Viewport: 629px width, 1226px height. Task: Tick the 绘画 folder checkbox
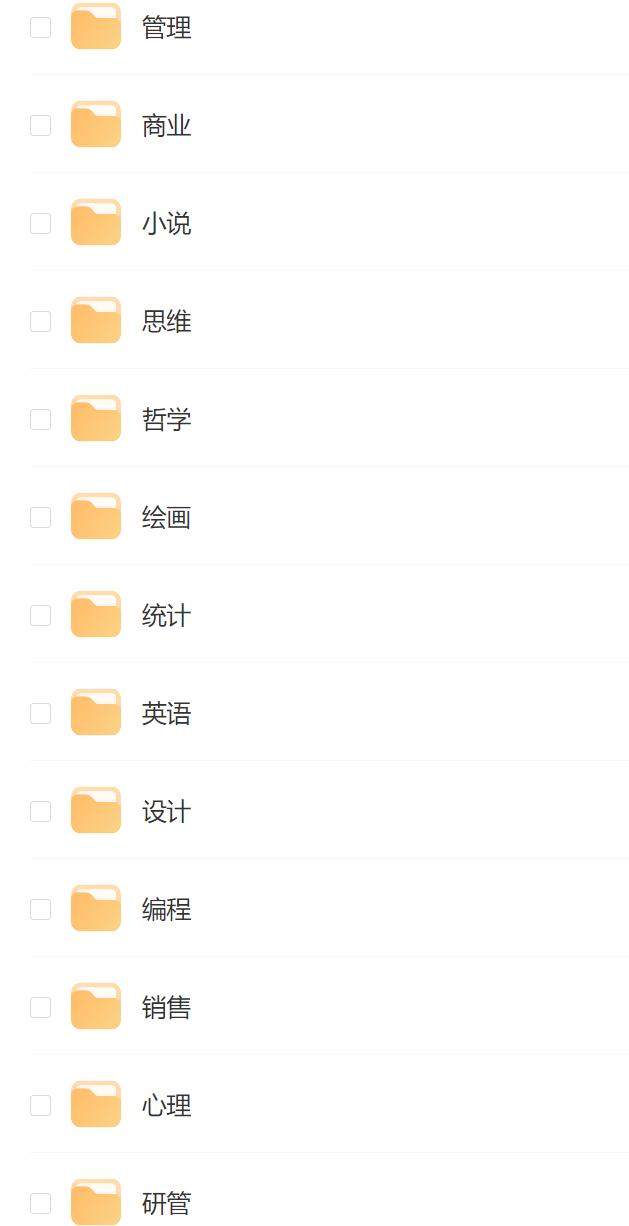(x=40, y=518)
